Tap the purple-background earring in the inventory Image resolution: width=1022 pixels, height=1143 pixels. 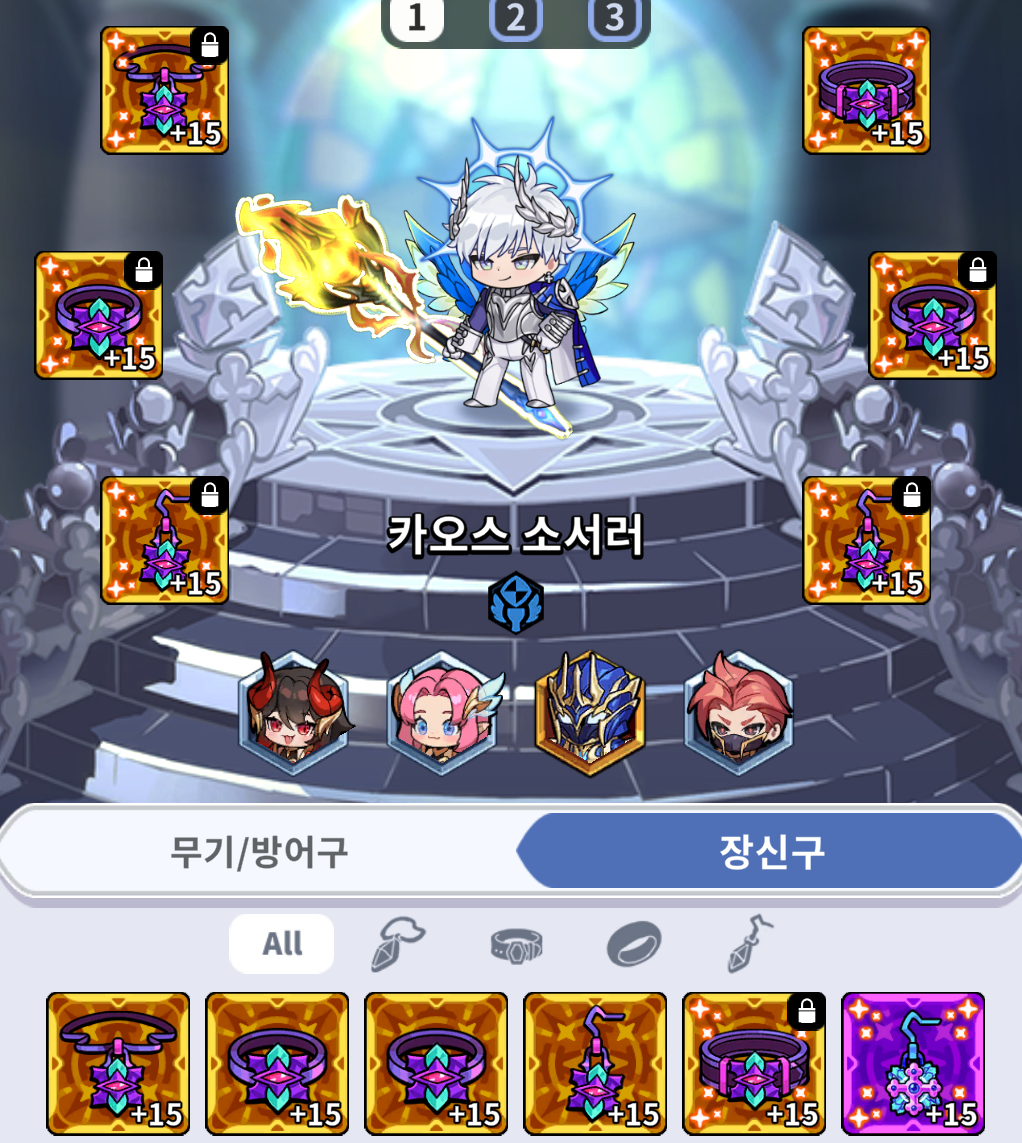913,1063
